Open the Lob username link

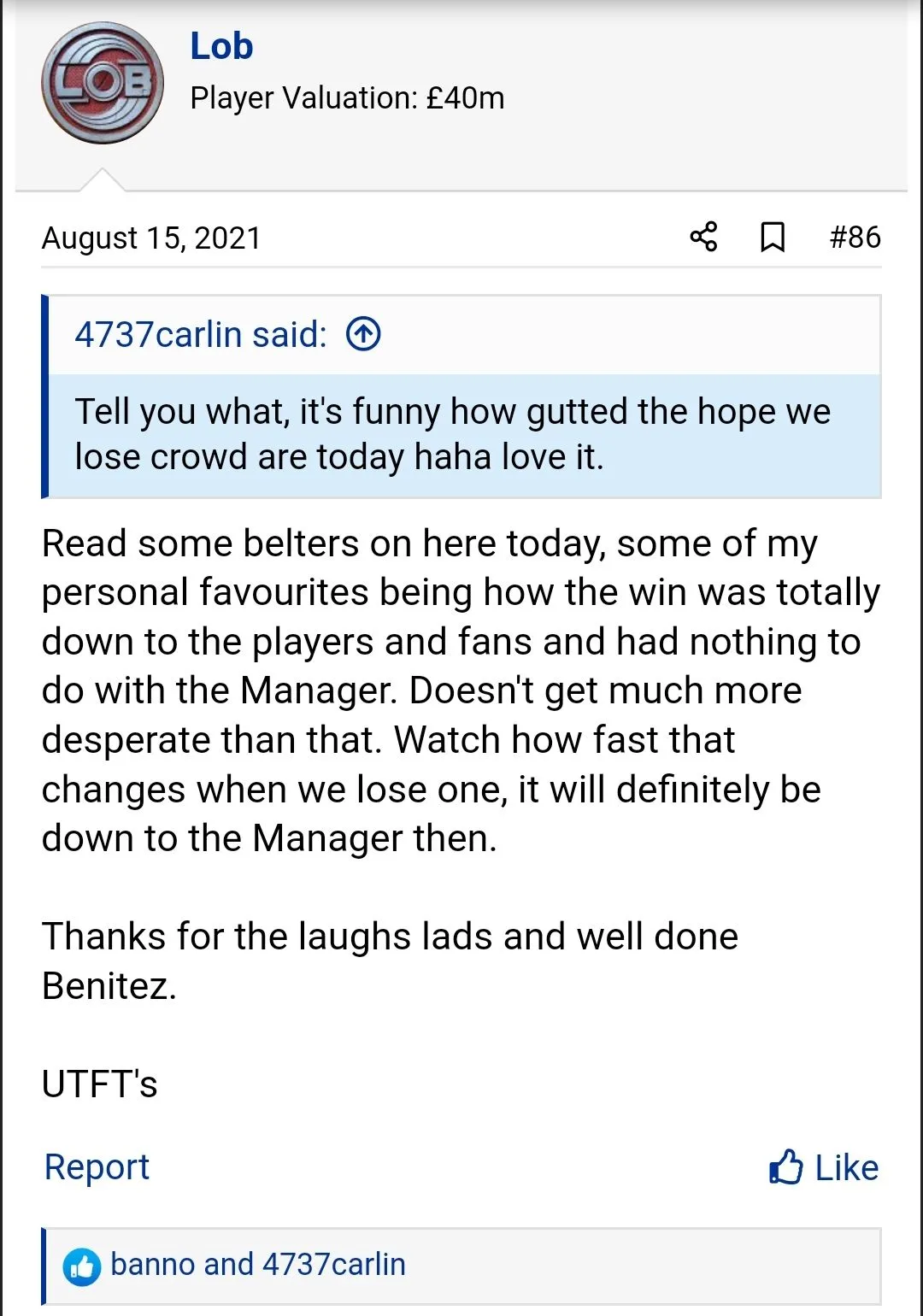(x=221, y=46)
